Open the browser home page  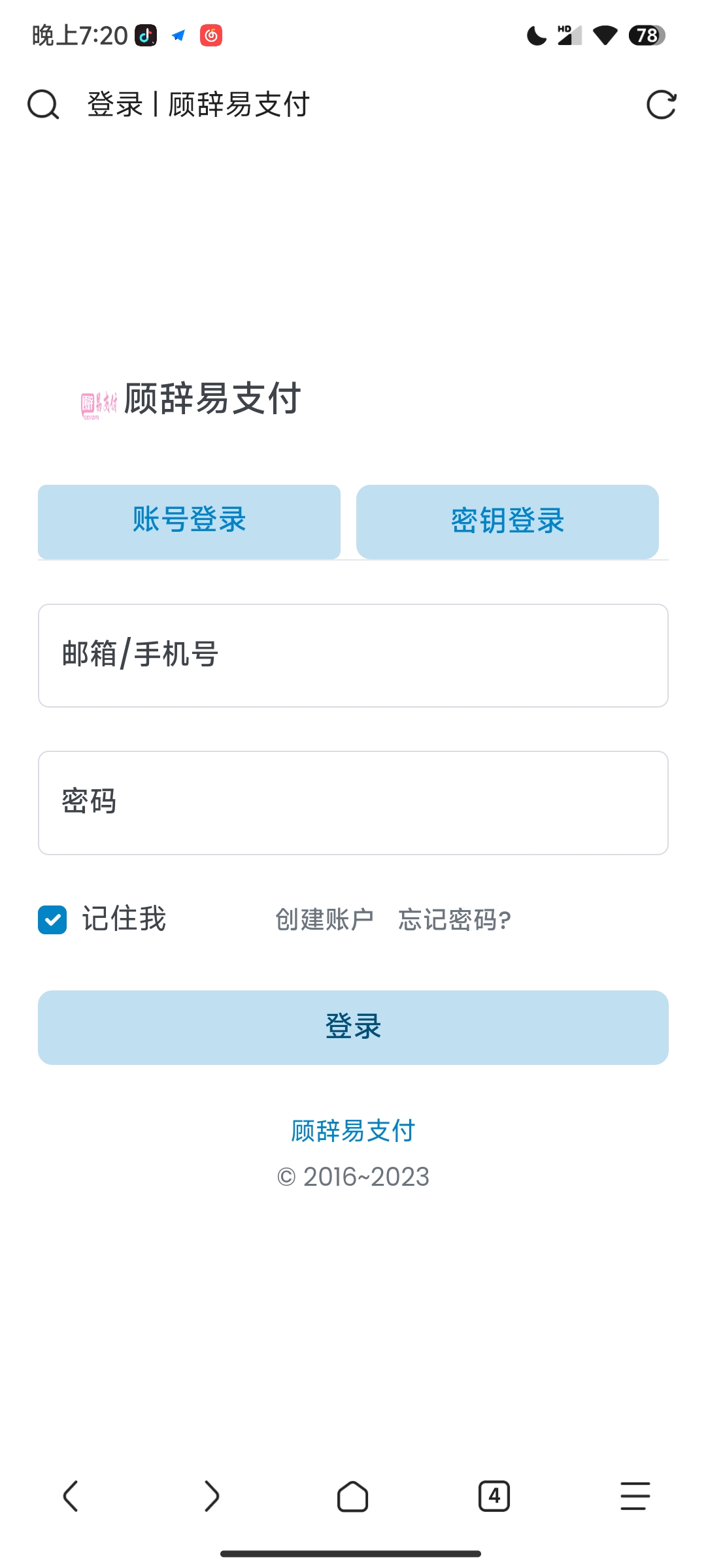(353, 1496)
